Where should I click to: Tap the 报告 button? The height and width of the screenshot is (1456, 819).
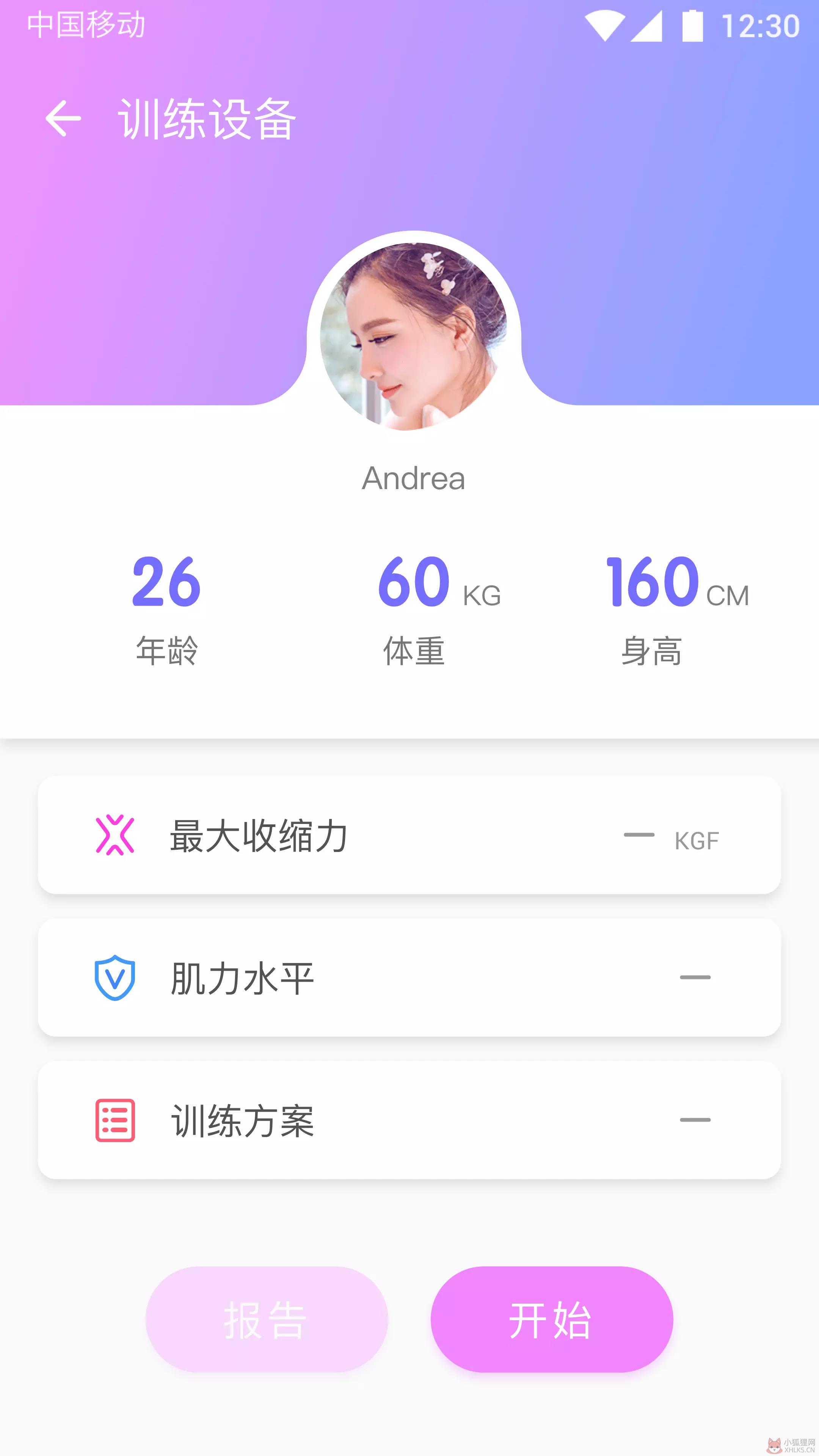click(267, 1319)
